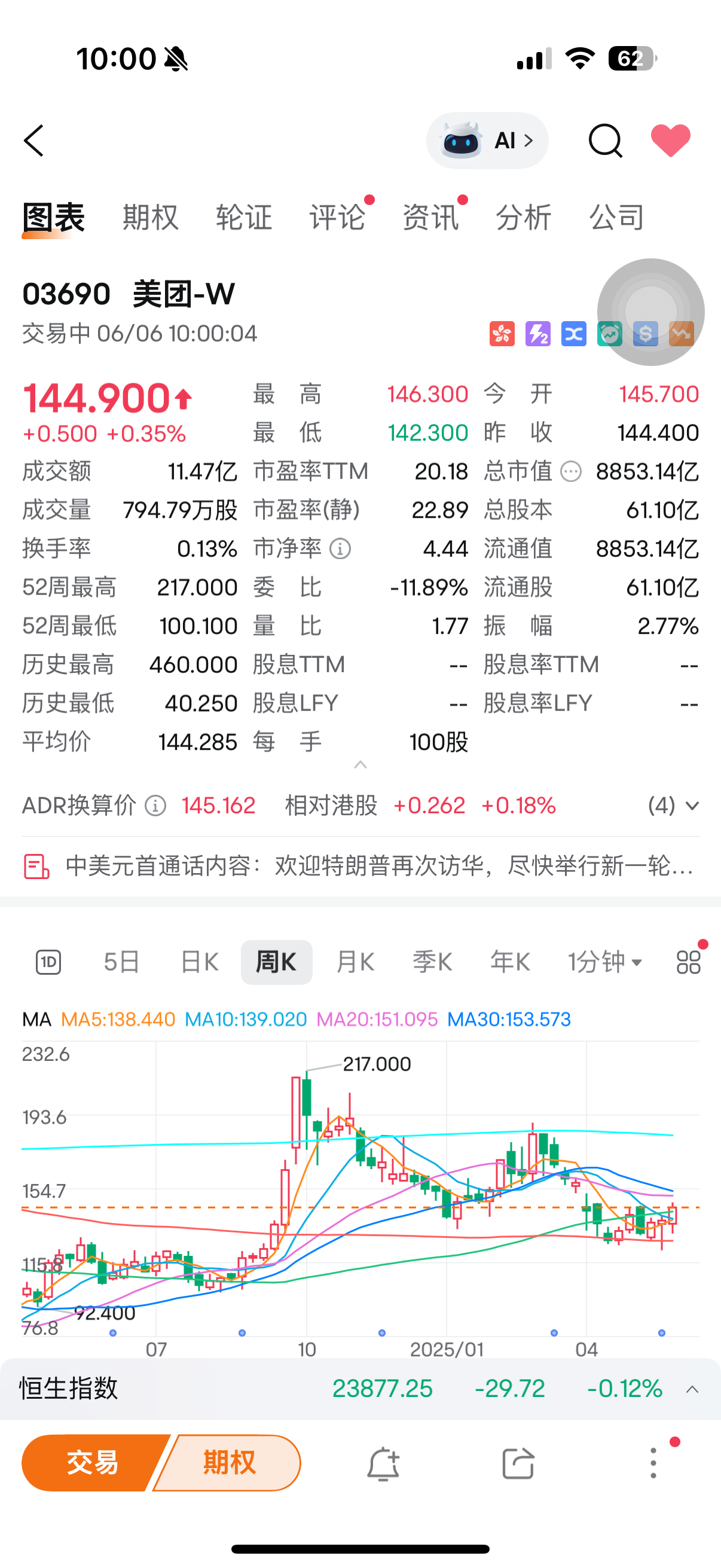This screenshot has width=721, height=1568.
Task: Tap the orange 交易 button
Action: 91,1463
